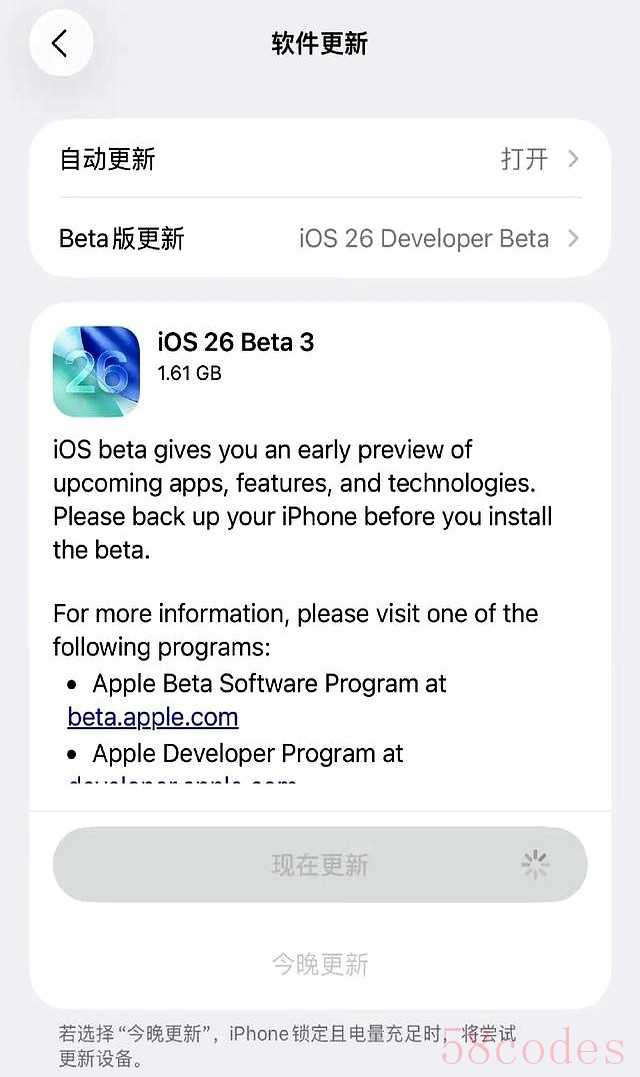Tap the 现在更新 button

320,865
